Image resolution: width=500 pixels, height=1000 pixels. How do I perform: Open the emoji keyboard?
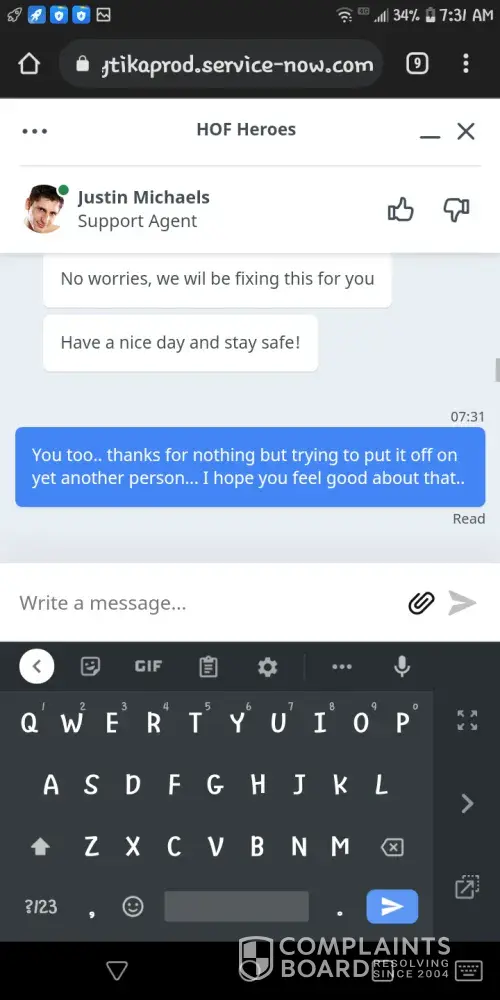click(x=133, y=906)
